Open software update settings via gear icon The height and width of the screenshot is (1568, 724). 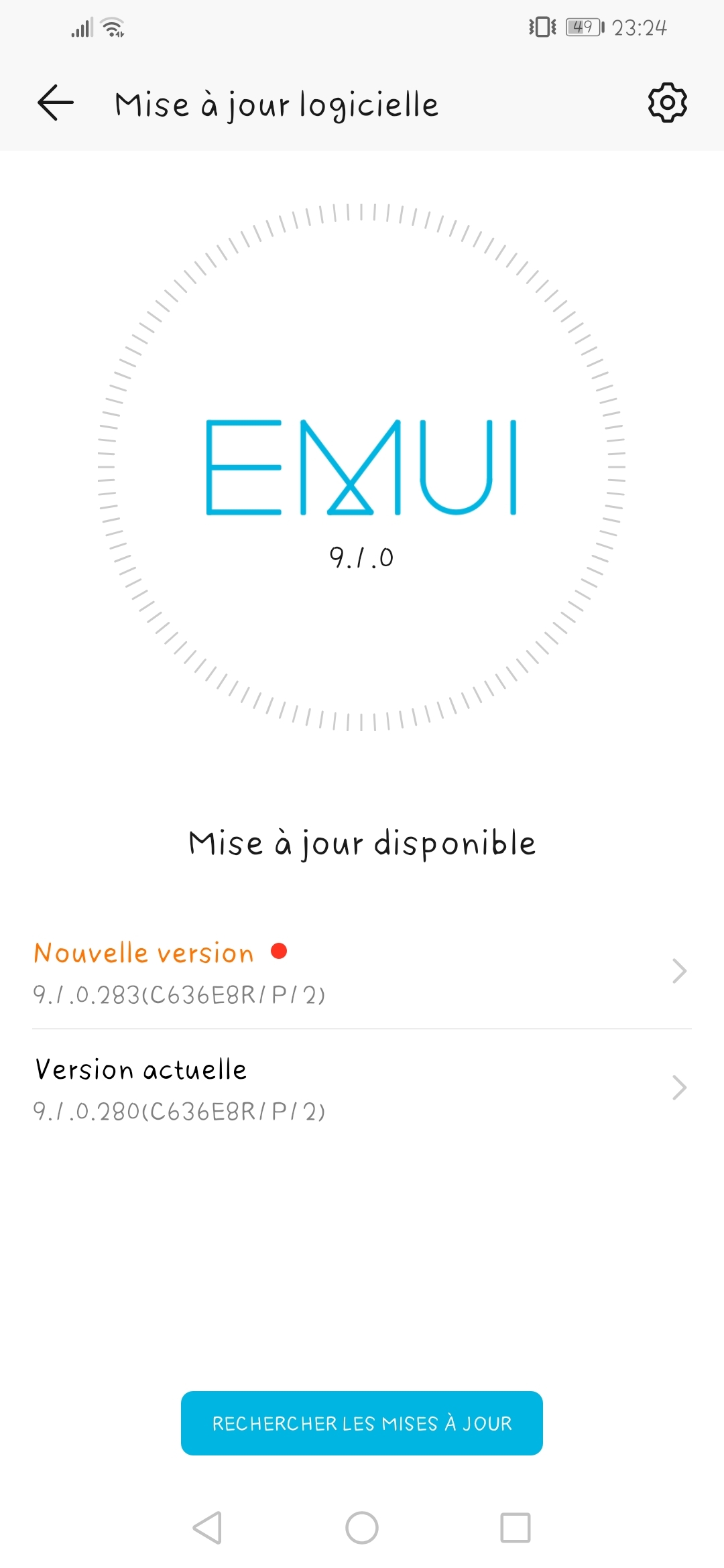pyautogui.click(x=667, y=103)
